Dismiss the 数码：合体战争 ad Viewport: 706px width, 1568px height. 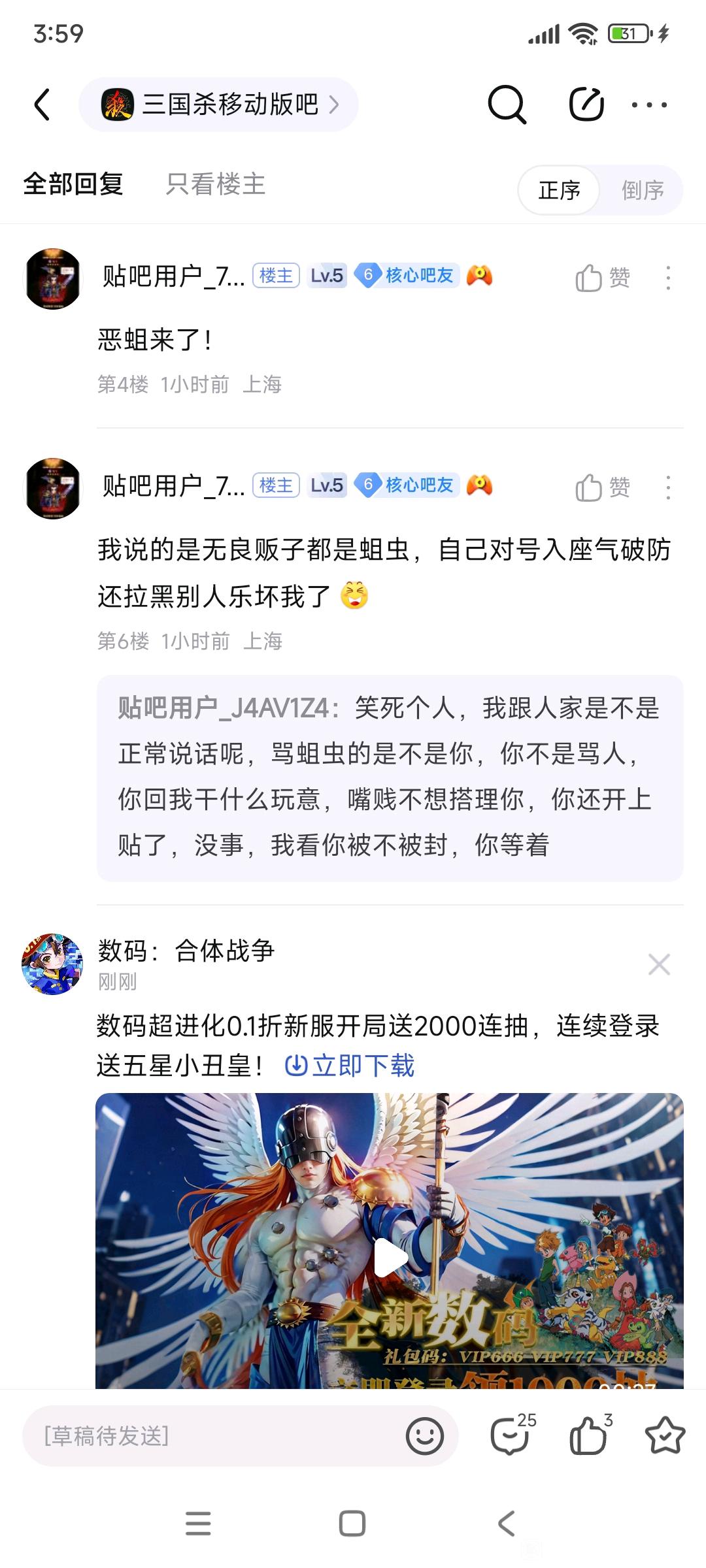click(x=658, y=964)
